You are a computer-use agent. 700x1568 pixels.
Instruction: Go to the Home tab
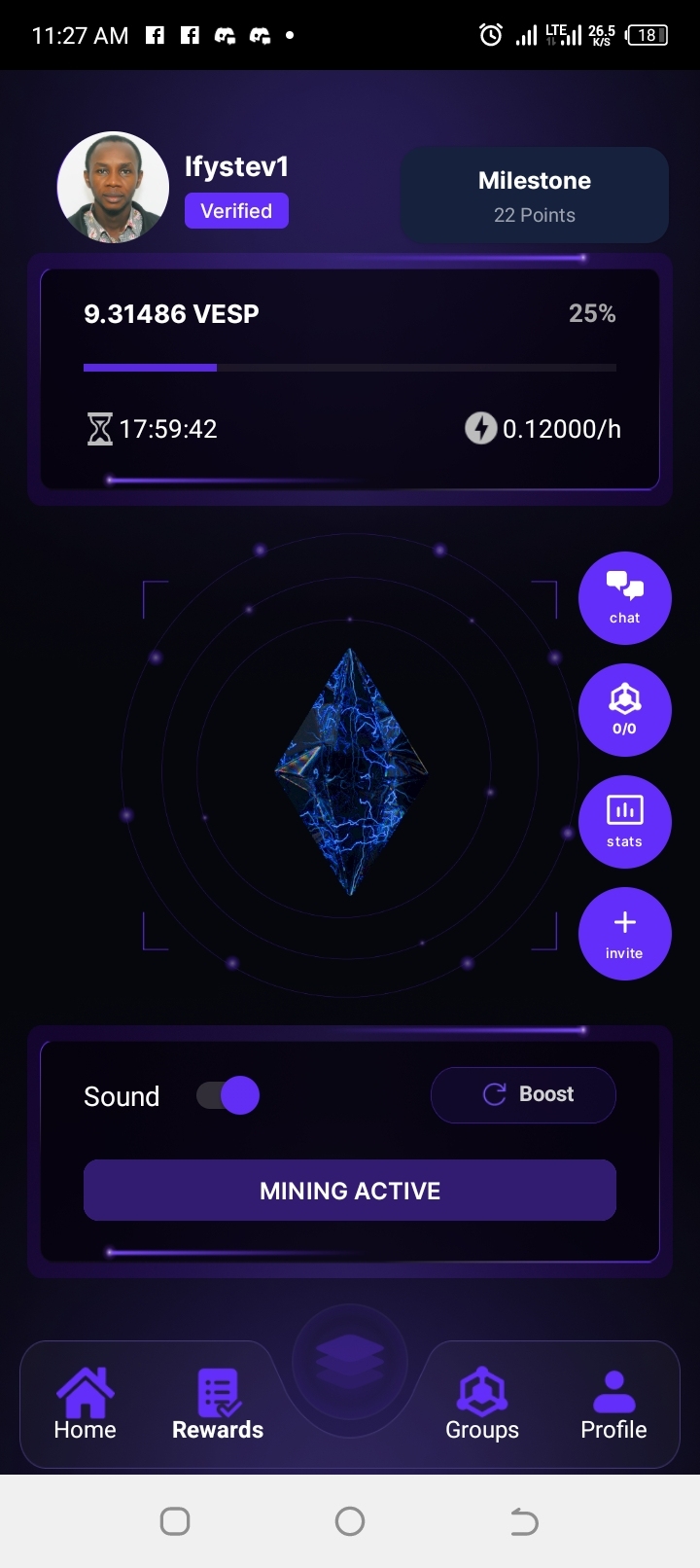click(x=86, y=1404)
